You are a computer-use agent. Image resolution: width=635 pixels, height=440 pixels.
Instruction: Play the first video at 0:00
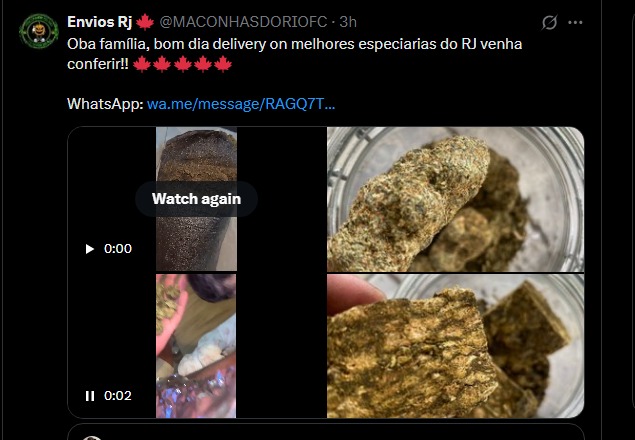90,249
